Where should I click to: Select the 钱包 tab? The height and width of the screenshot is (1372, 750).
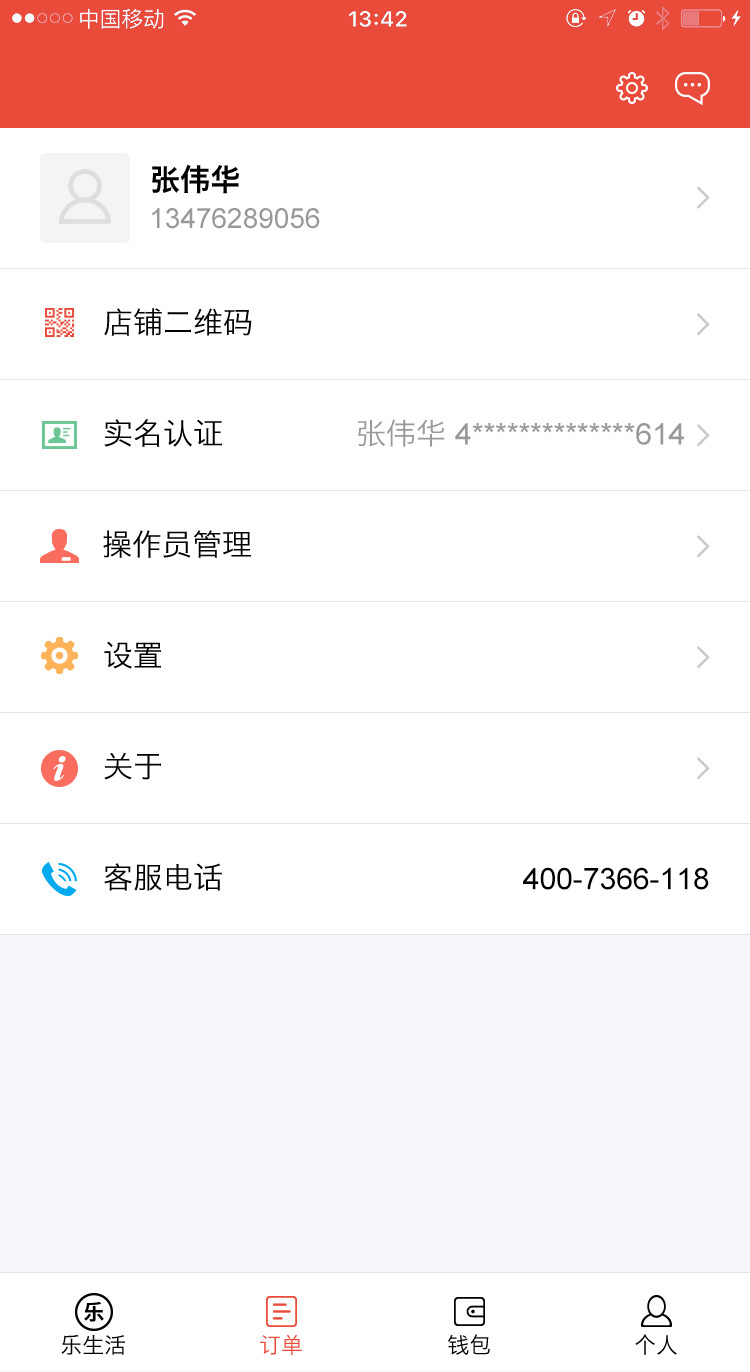469,1324
